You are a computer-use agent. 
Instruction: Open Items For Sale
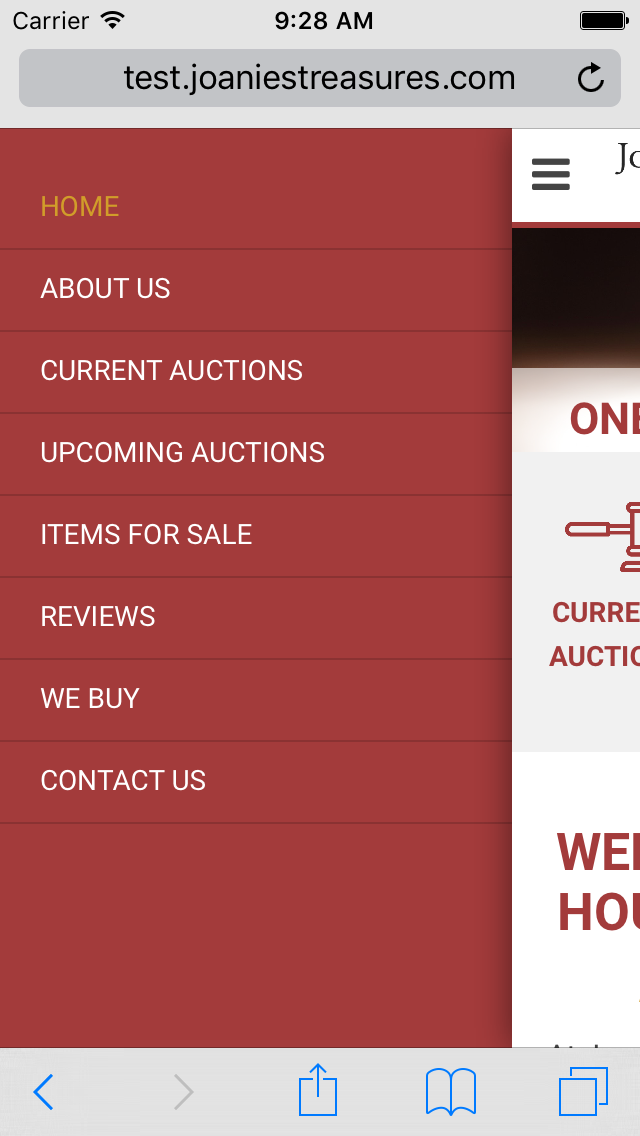(146, 535)
